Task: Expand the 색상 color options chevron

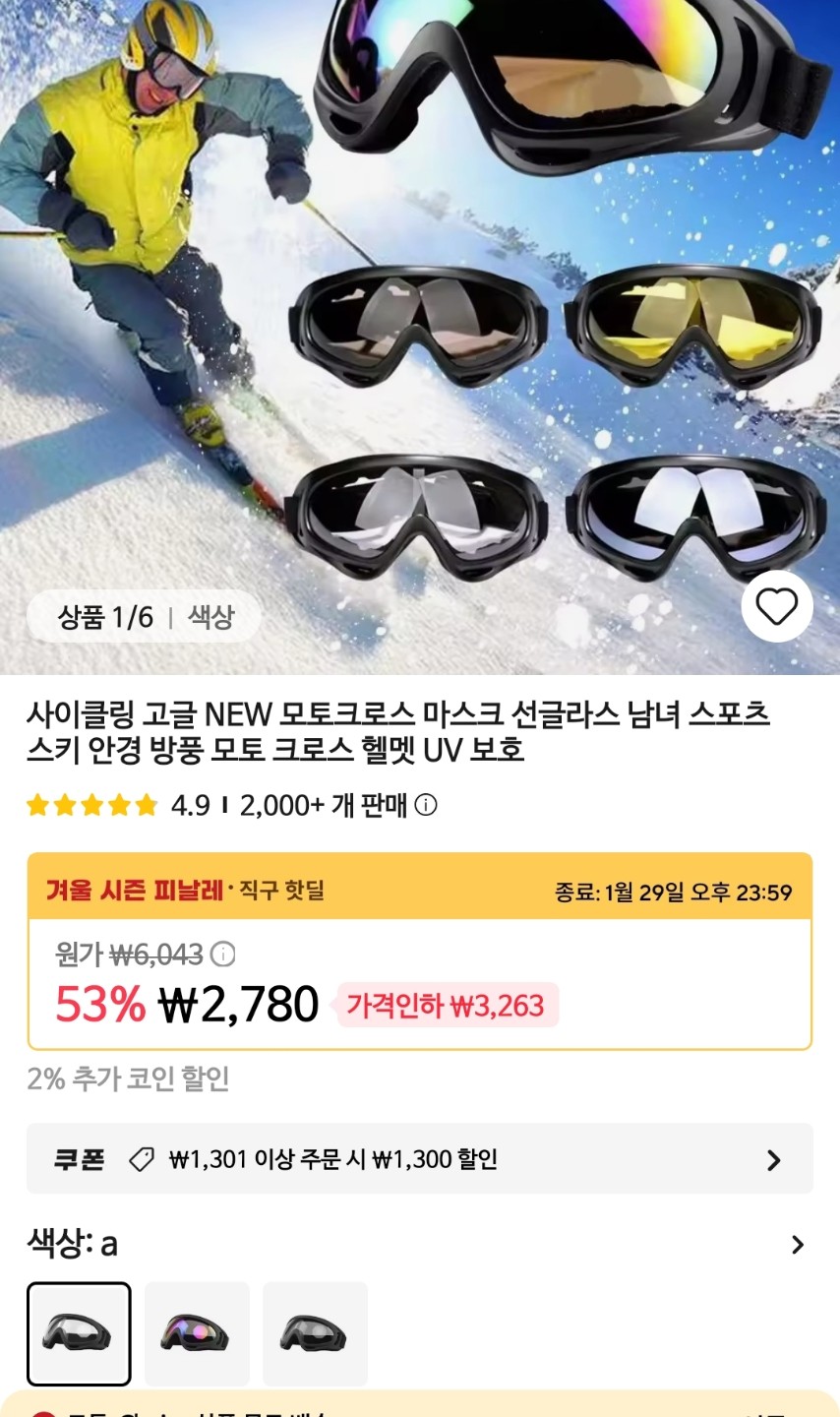Action: 797,1245
